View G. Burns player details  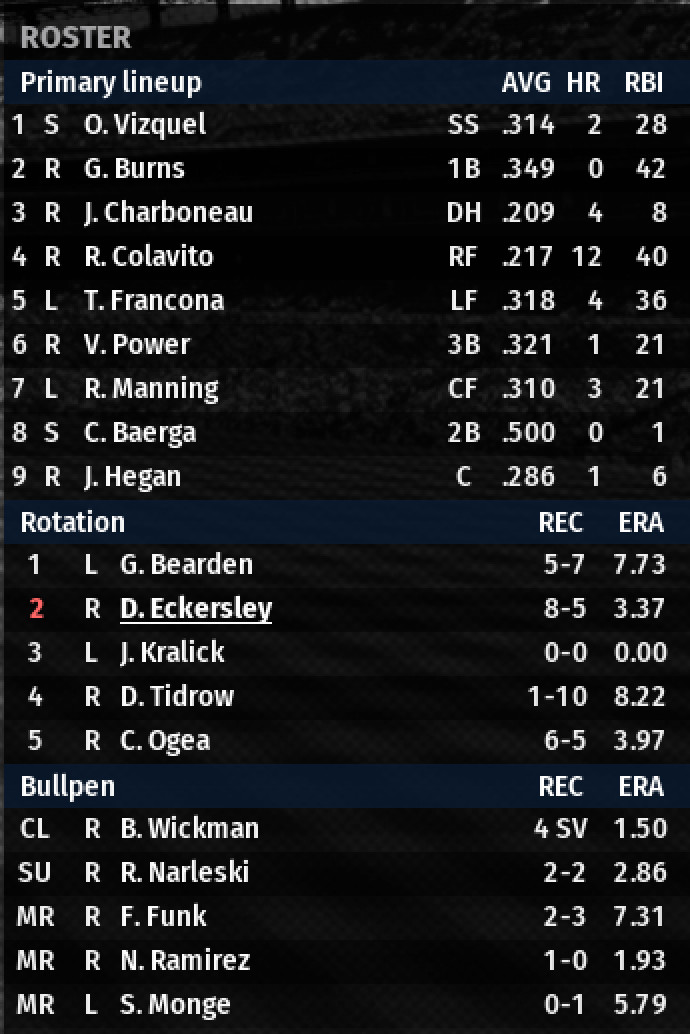point(134,168)
